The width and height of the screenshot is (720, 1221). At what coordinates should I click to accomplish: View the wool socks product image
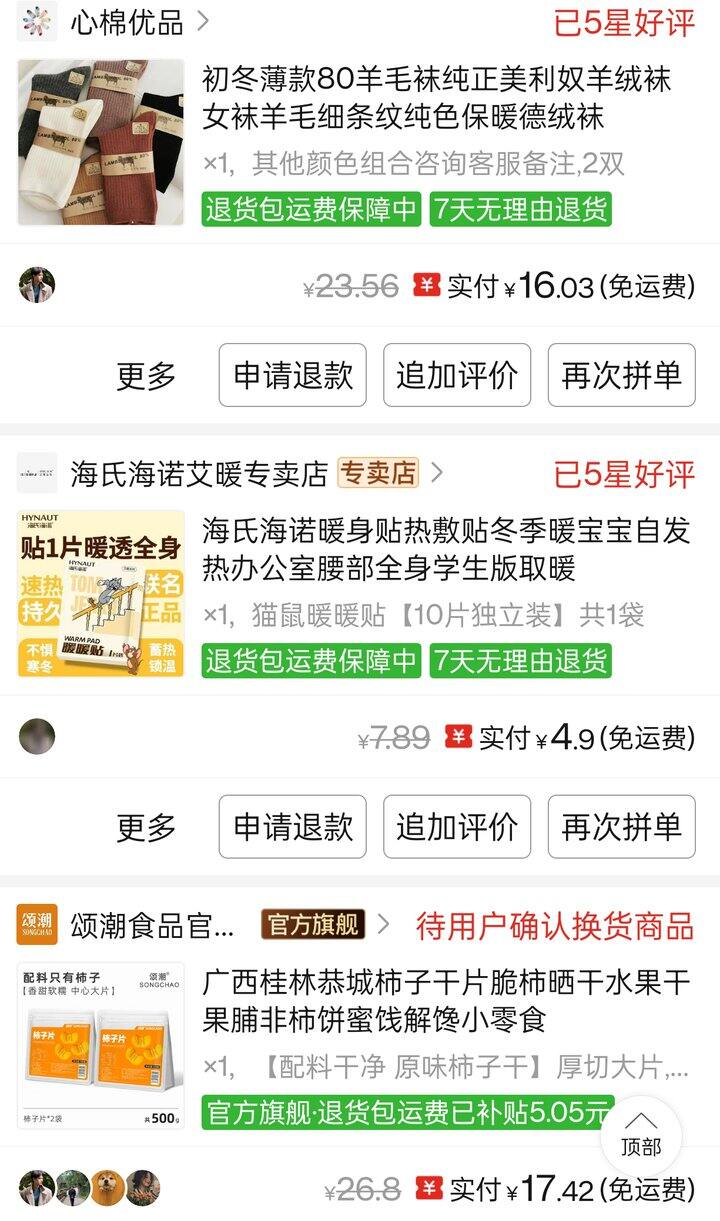101,142
